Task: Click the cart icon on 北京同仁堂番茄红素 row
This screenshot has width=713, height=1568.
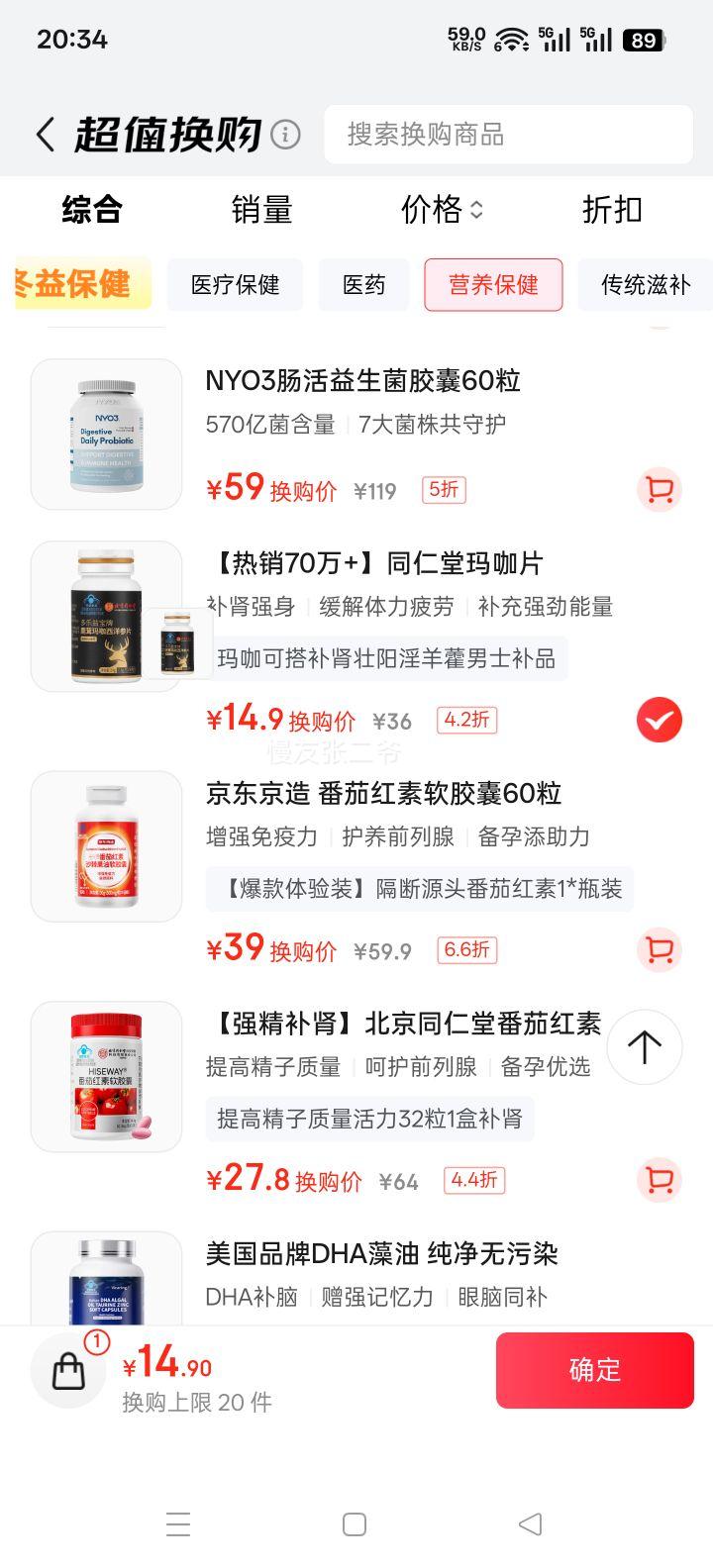Action: point(660,1179)
